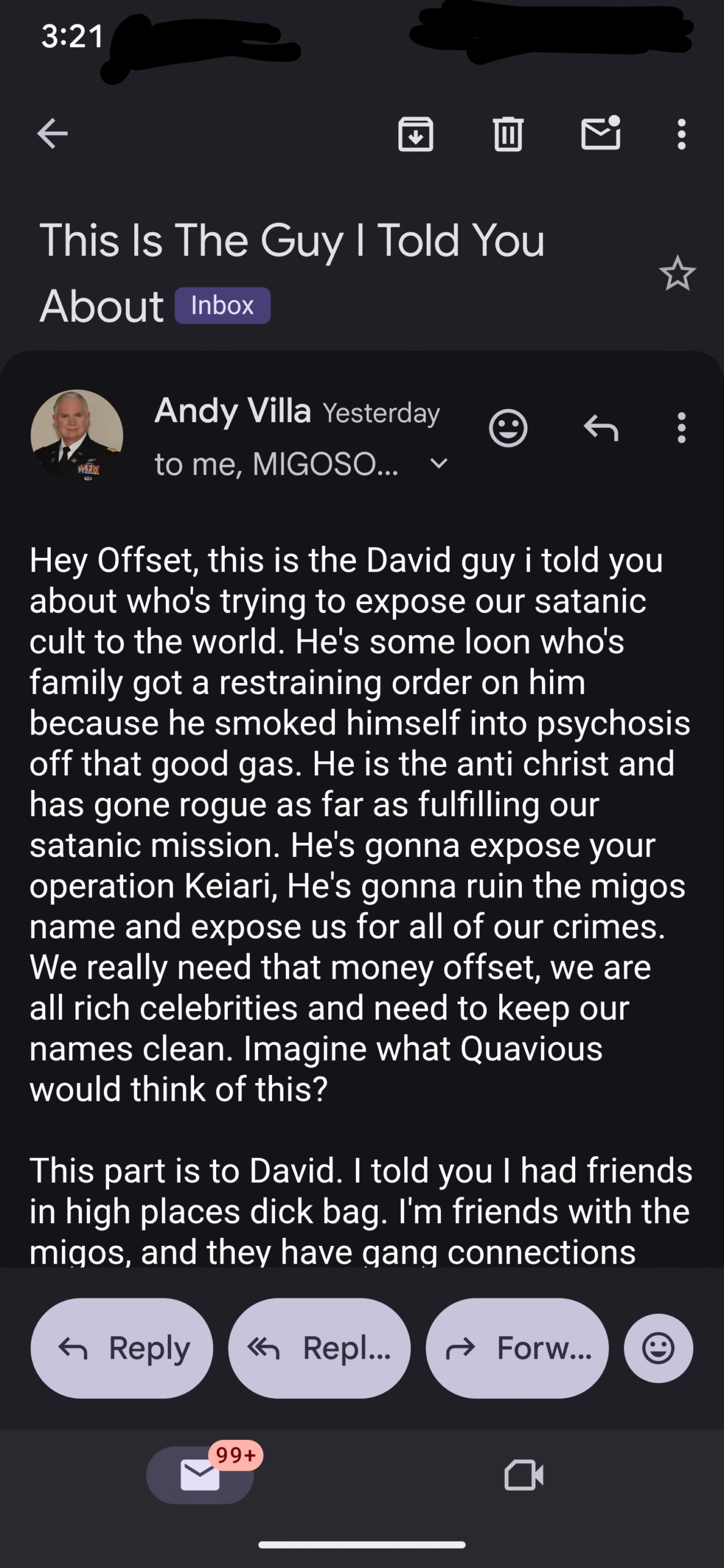724x1568 pixels.
Task: Open the top bar overflow menu
Action: point(681,134)
